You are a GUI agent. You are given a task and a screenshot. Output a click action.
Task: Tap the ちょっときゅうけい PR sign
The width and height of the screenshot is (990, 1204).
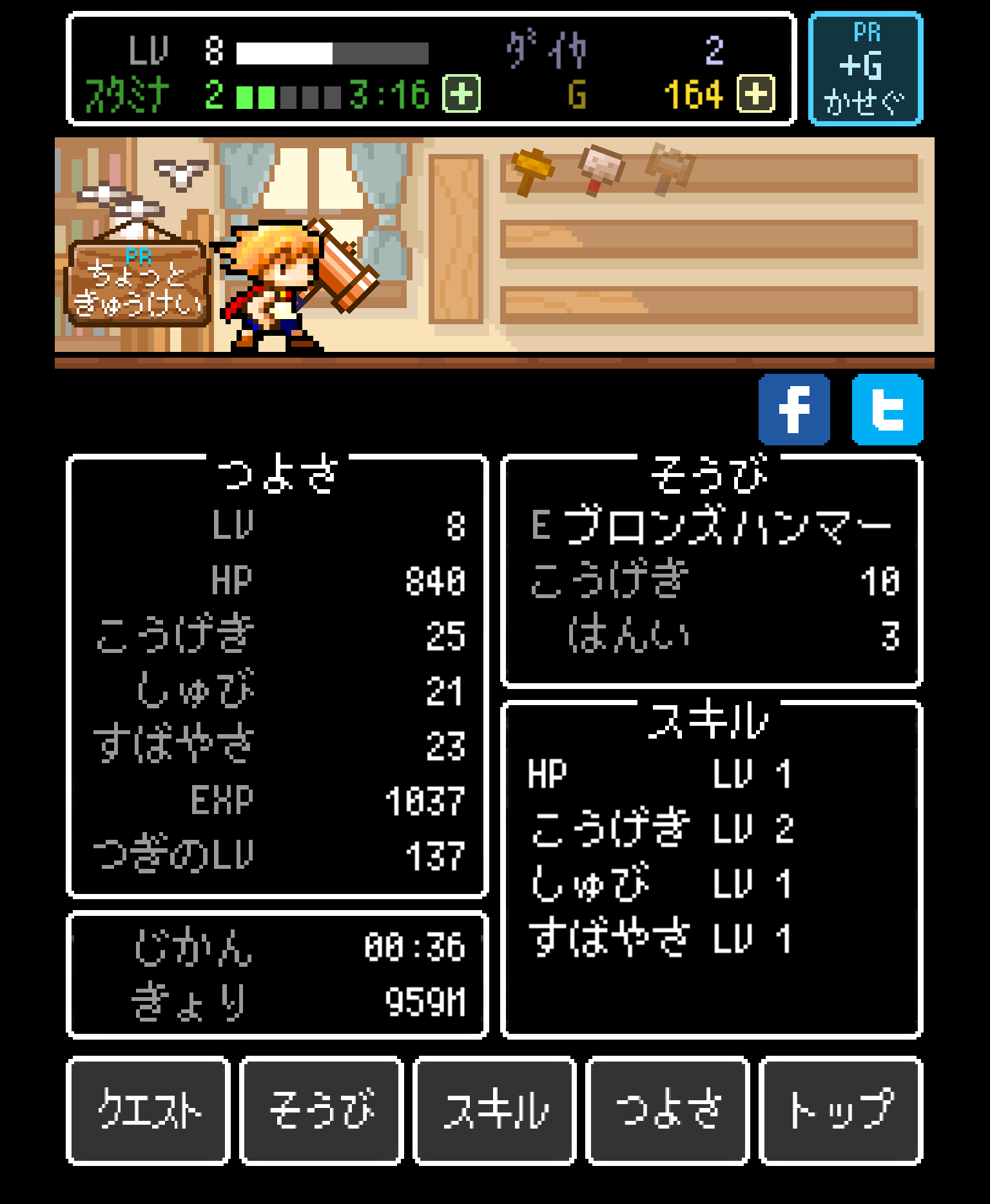pos(138,284)
